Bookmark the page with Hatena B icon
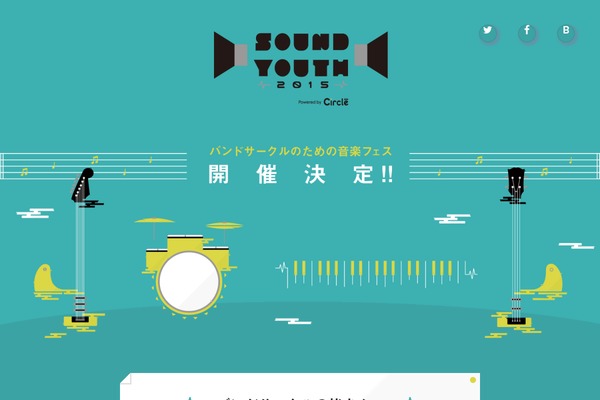600x400 pixels. (x=566, y=31)
